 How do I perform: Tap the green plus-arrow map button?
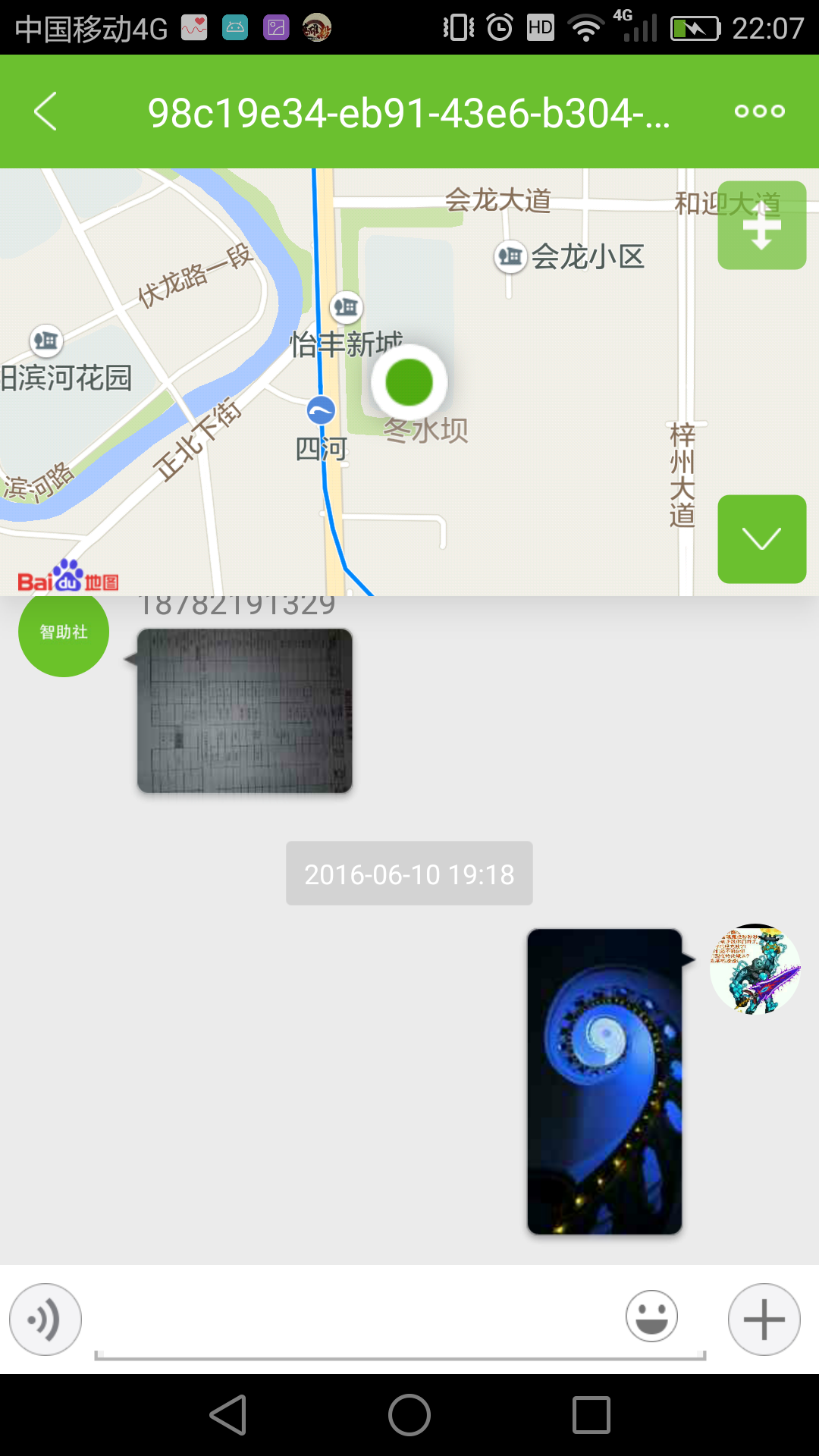click(761, 225)
